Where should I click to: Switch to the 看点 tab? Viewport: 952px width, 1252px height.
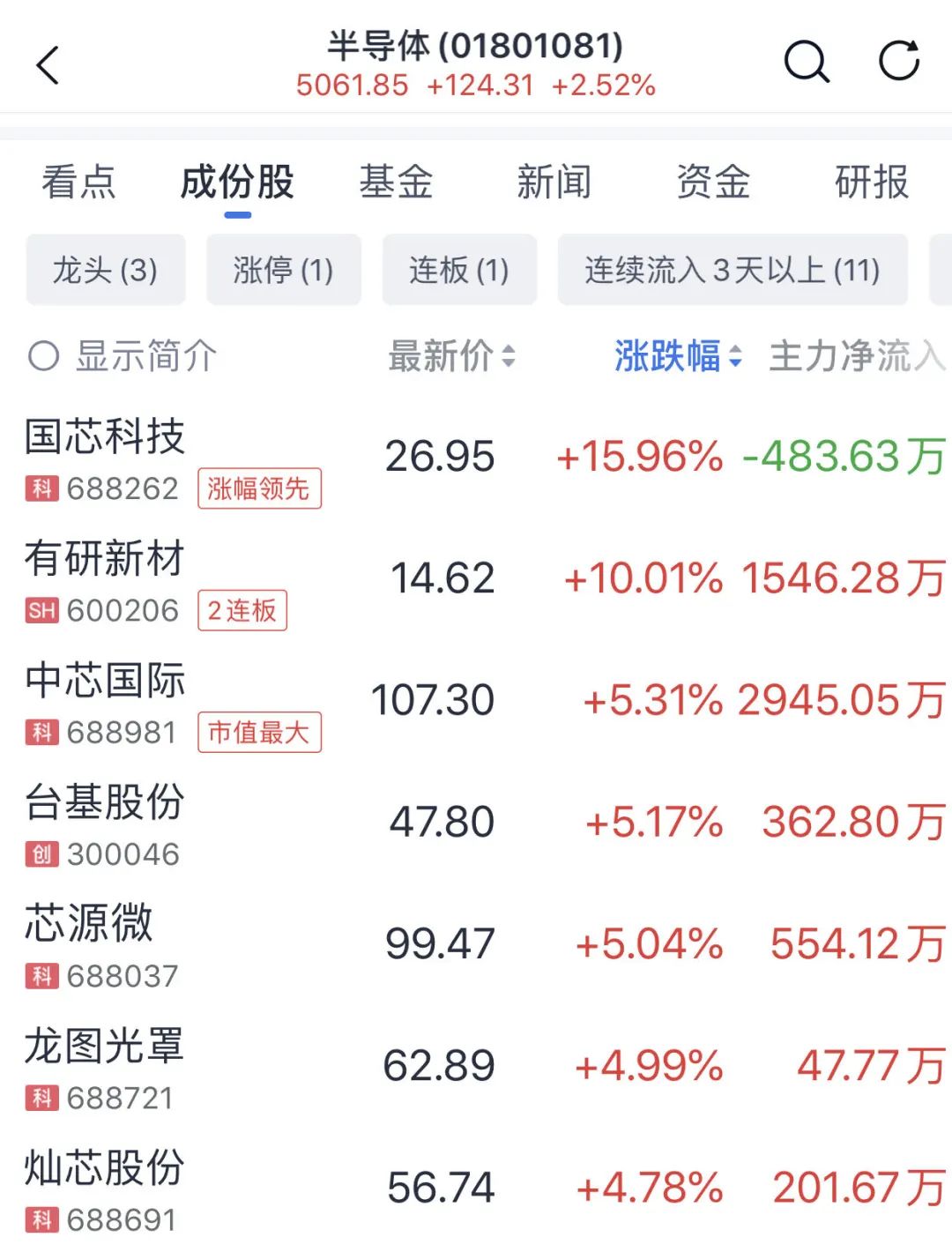[x=78, y=183]
